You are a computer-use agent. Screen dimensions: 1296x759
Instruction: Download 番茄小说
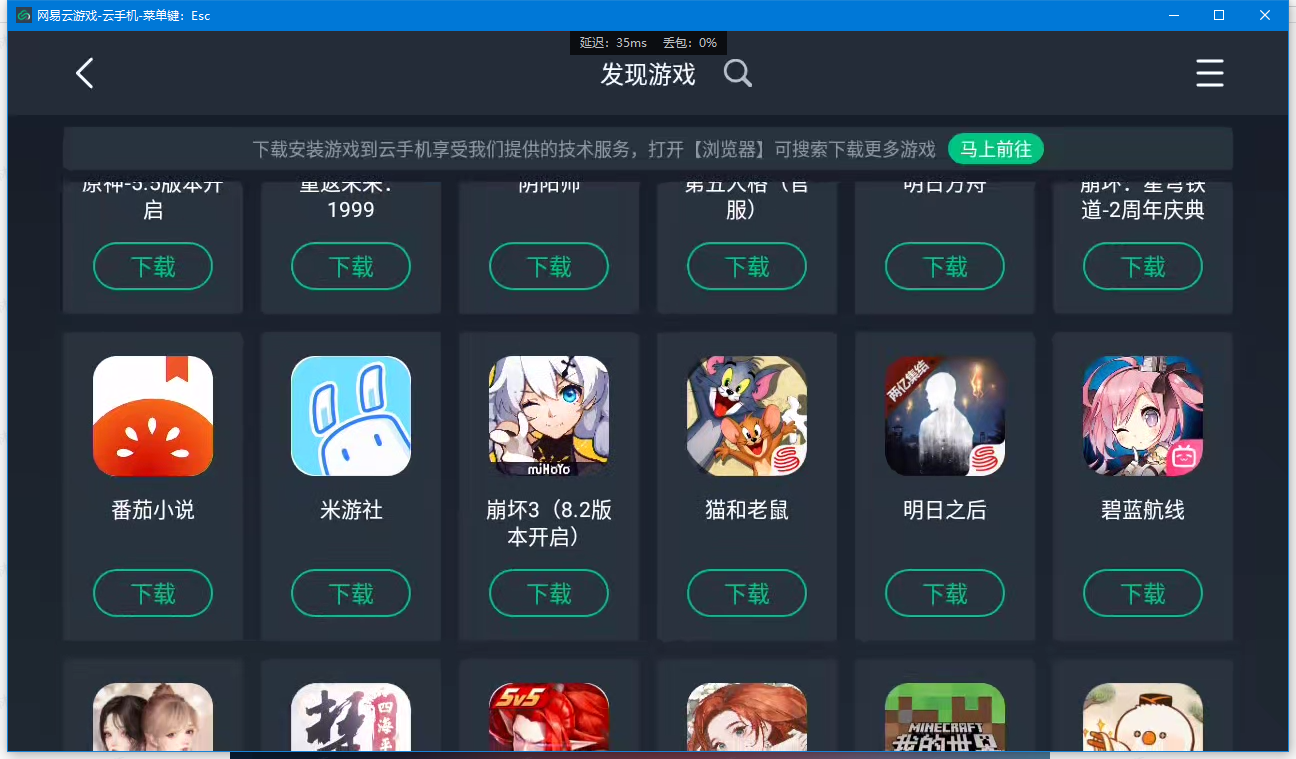[x=153, y=593]
